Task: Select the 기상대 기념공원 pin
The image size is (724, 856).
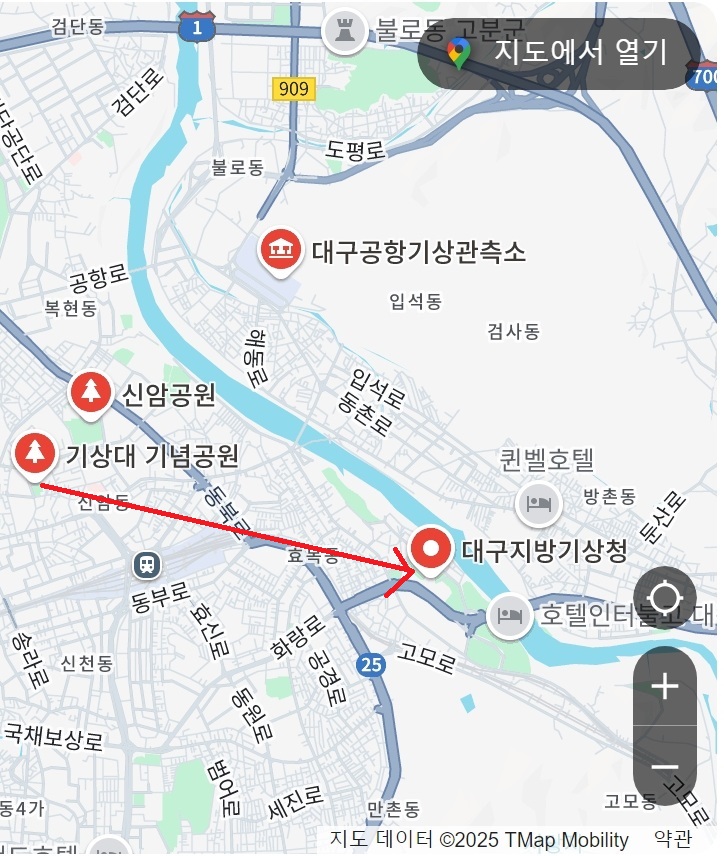Action: pyautogui.click(x=36, y=454)
